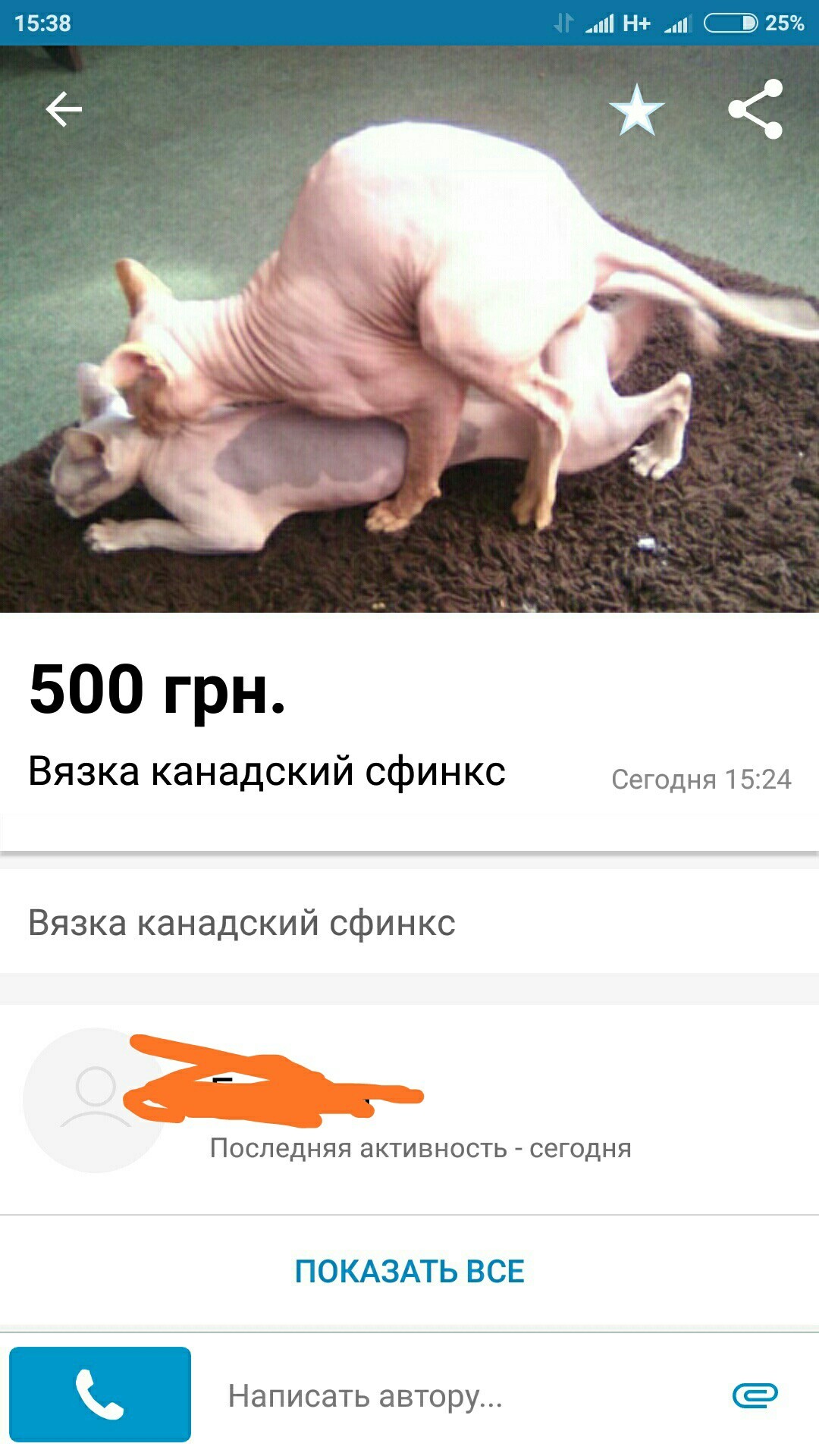Tap ПОКАЗАТЬ ВСЕ to show all
The image size is (819, 1456).
[409, 1272]
